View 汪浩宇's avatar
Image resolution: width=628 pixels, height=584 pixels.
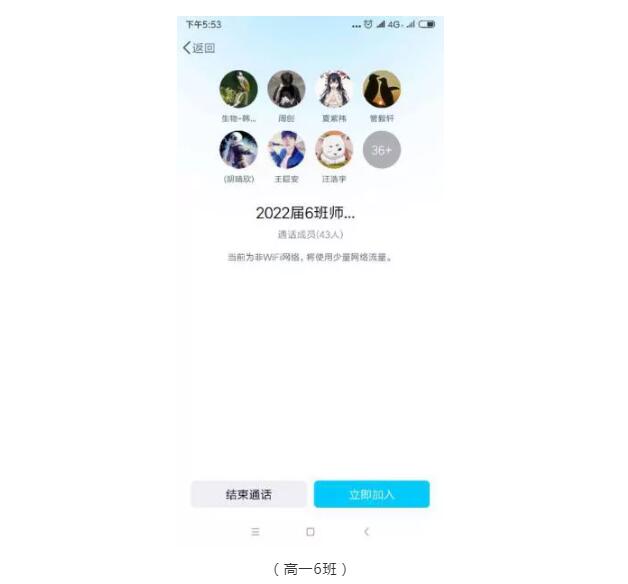click(x=334, y=150)
